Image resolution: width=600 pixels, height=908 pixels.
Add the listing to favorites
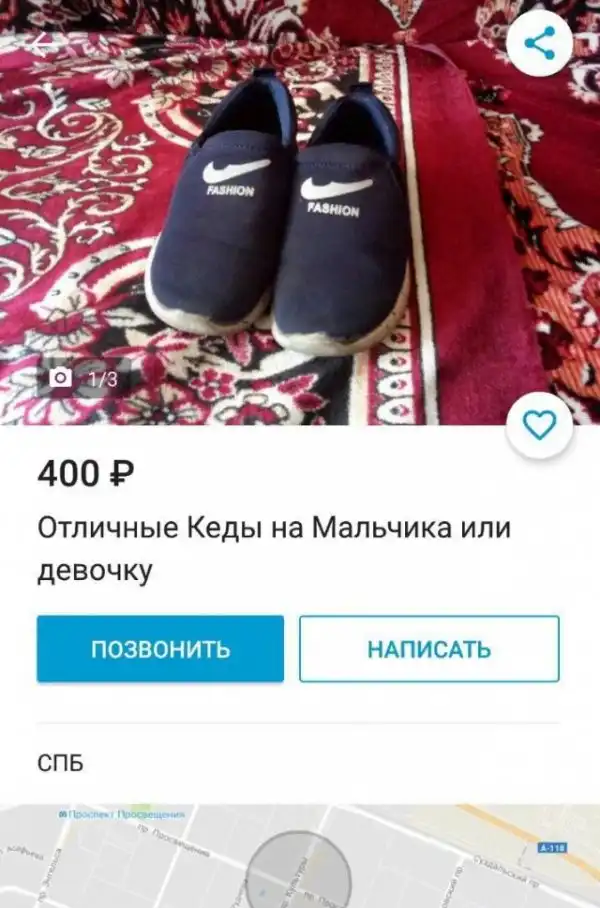click(x=539, y=427)
